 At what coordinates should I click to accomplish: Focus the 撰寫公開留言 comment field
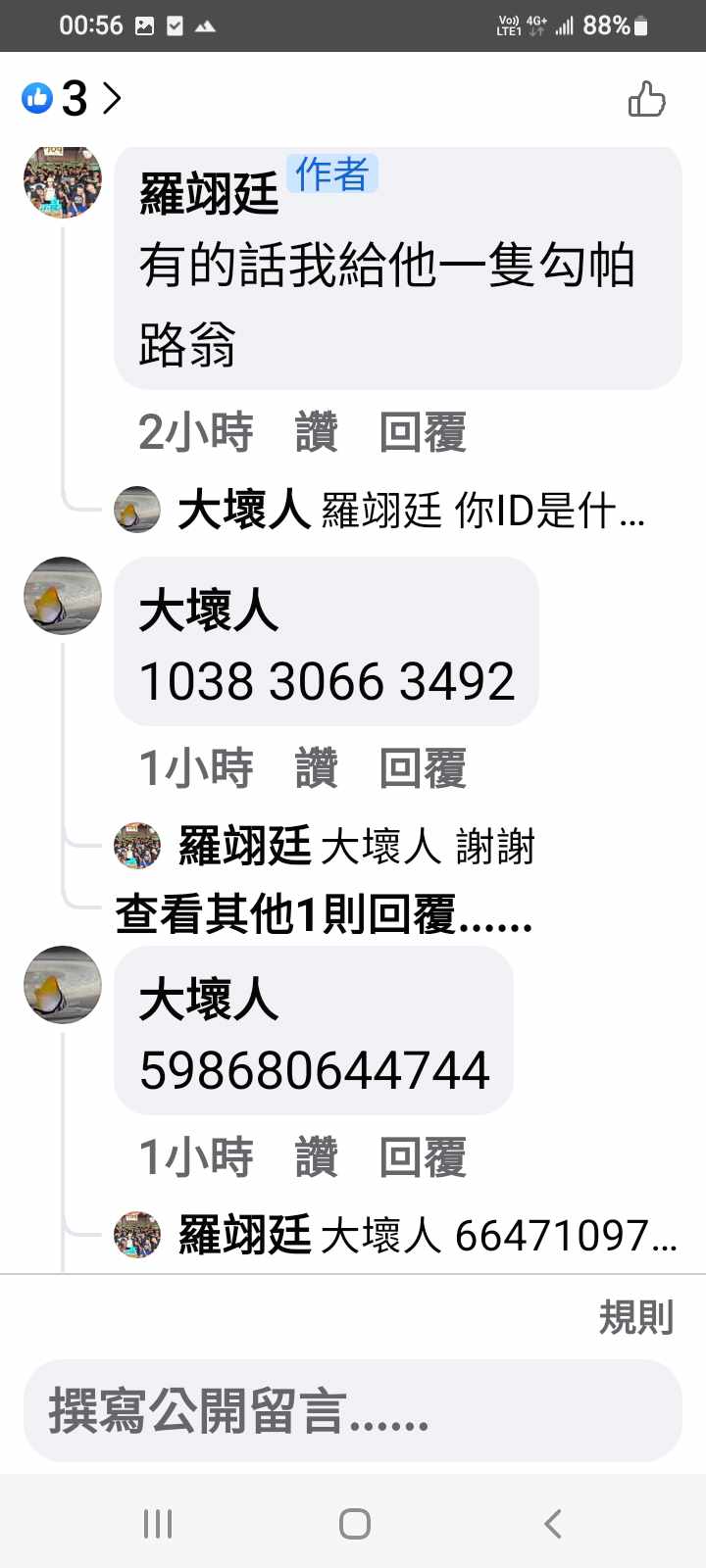[352, 1411]
